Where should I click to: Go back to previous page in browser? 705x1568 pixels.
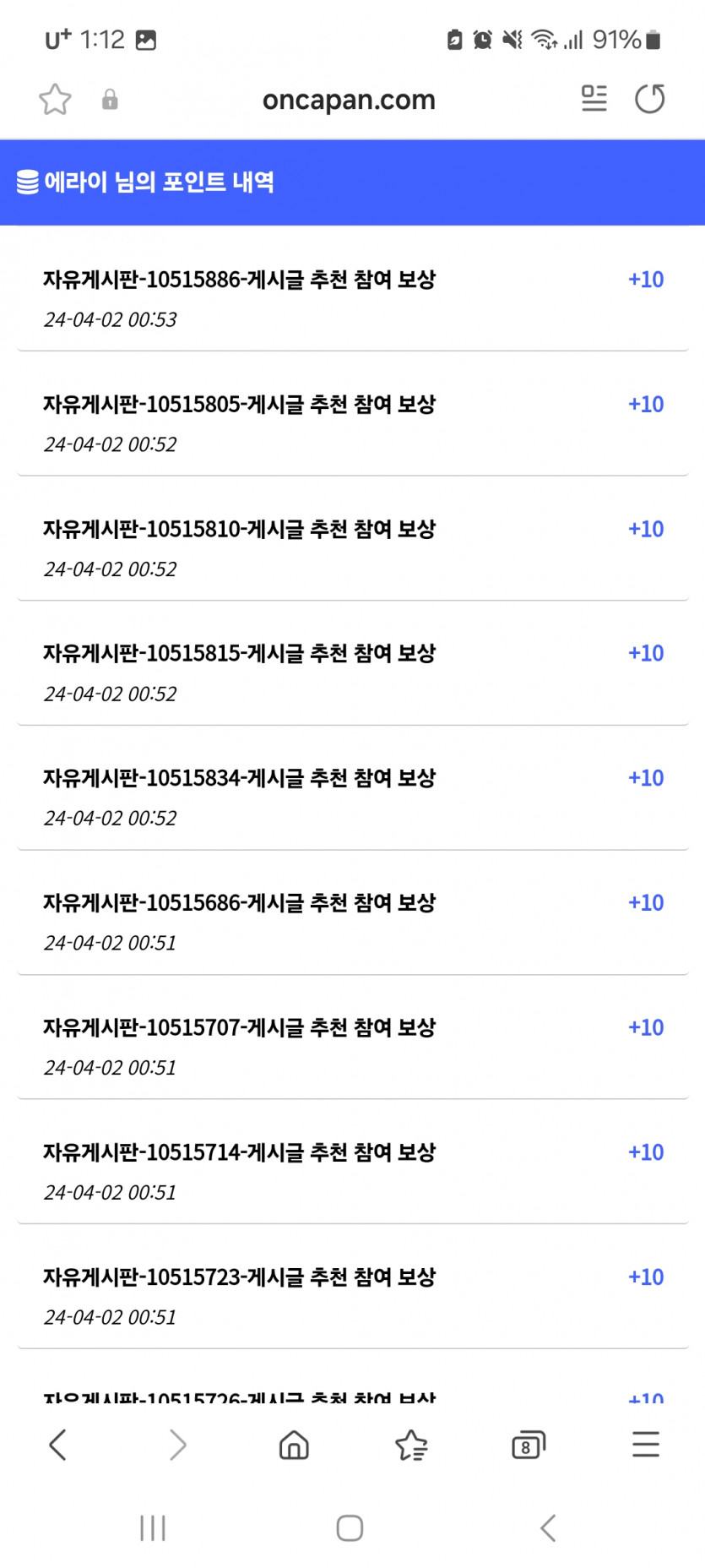57,1445
